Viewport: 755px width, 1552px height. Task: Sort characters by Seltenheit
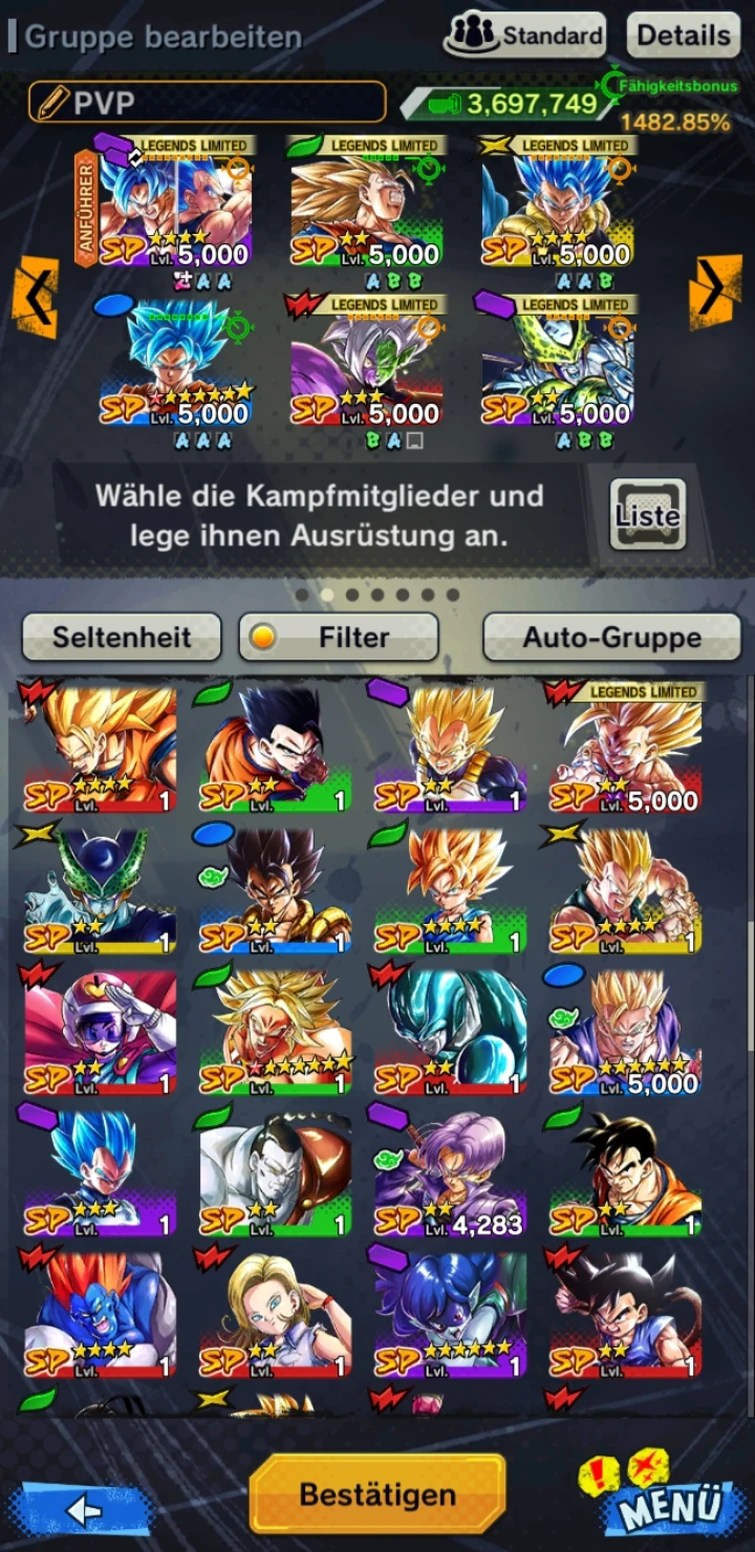(x=121, y=637)
